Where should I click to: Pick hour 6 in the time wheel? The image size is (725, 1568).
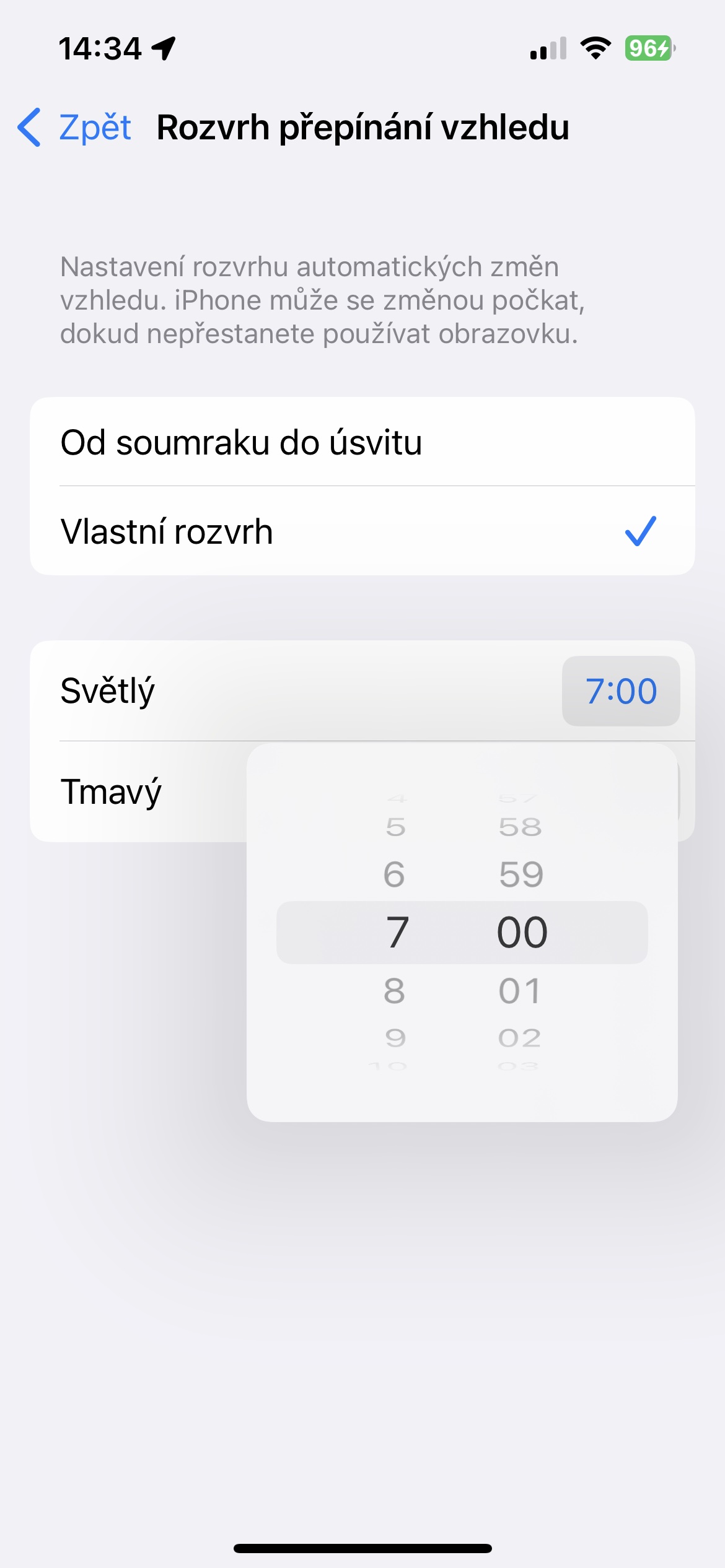395,874
